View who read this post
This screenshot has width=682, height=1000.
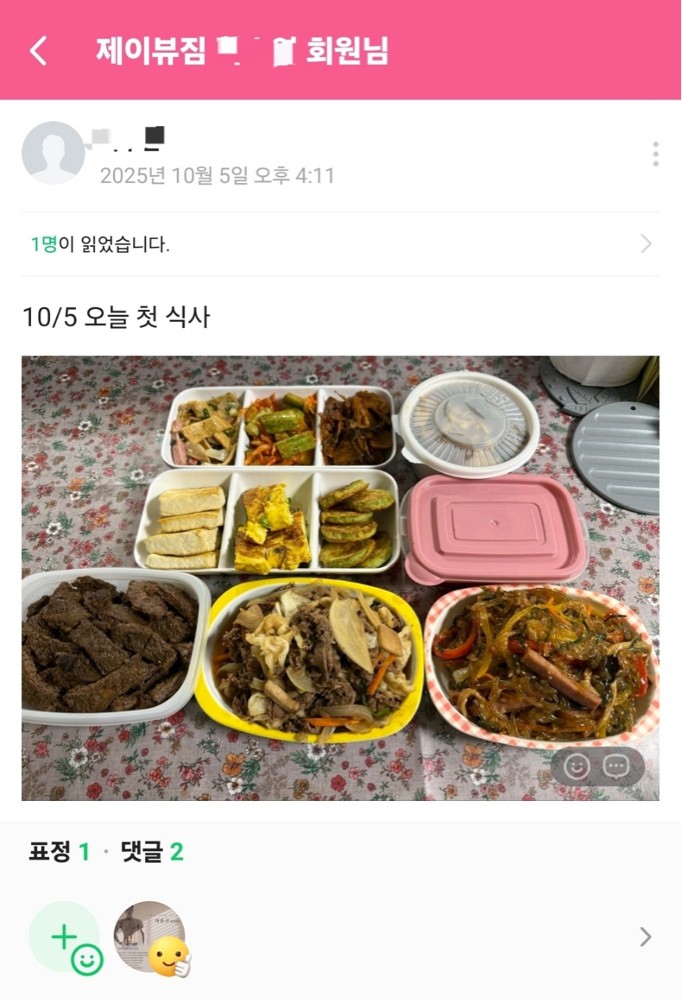(x=340, y=244)
